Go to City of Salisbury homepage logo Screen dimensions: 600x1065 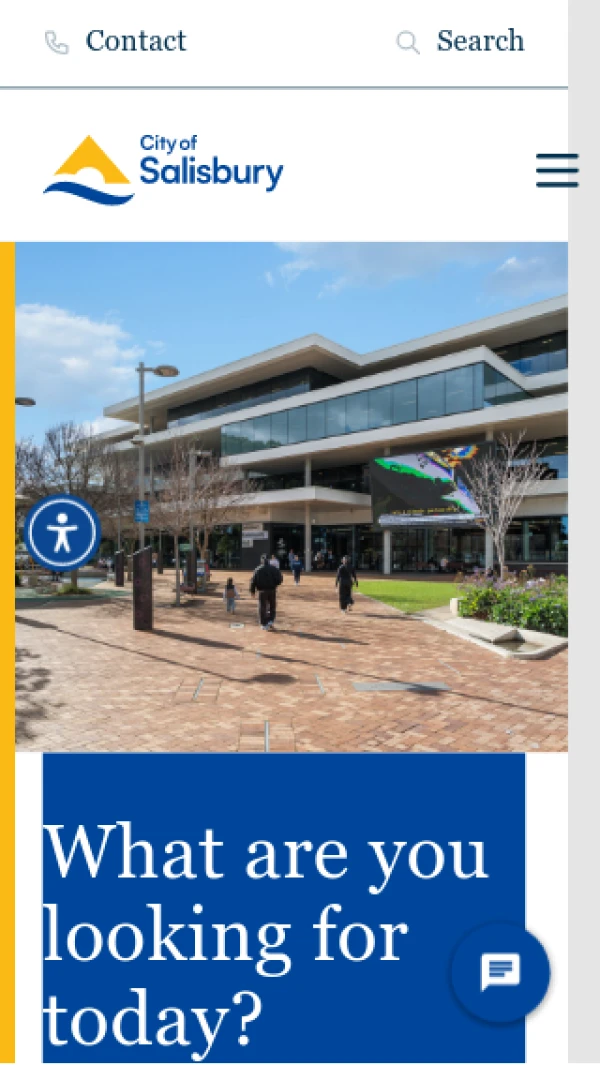tap(163, 169)
